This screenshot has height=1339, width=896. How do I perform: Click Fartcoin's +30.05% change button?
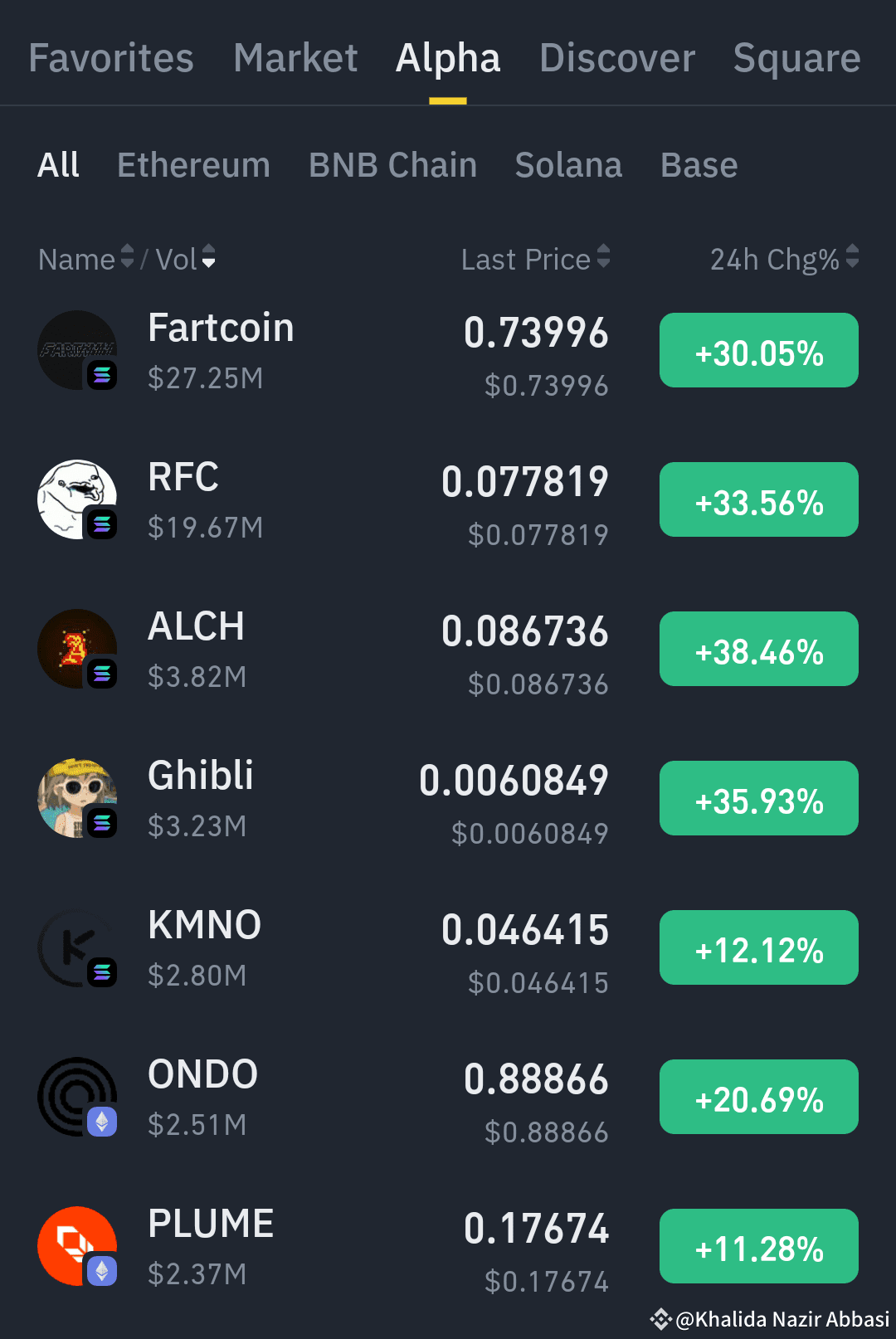click(x=758, y=350)
